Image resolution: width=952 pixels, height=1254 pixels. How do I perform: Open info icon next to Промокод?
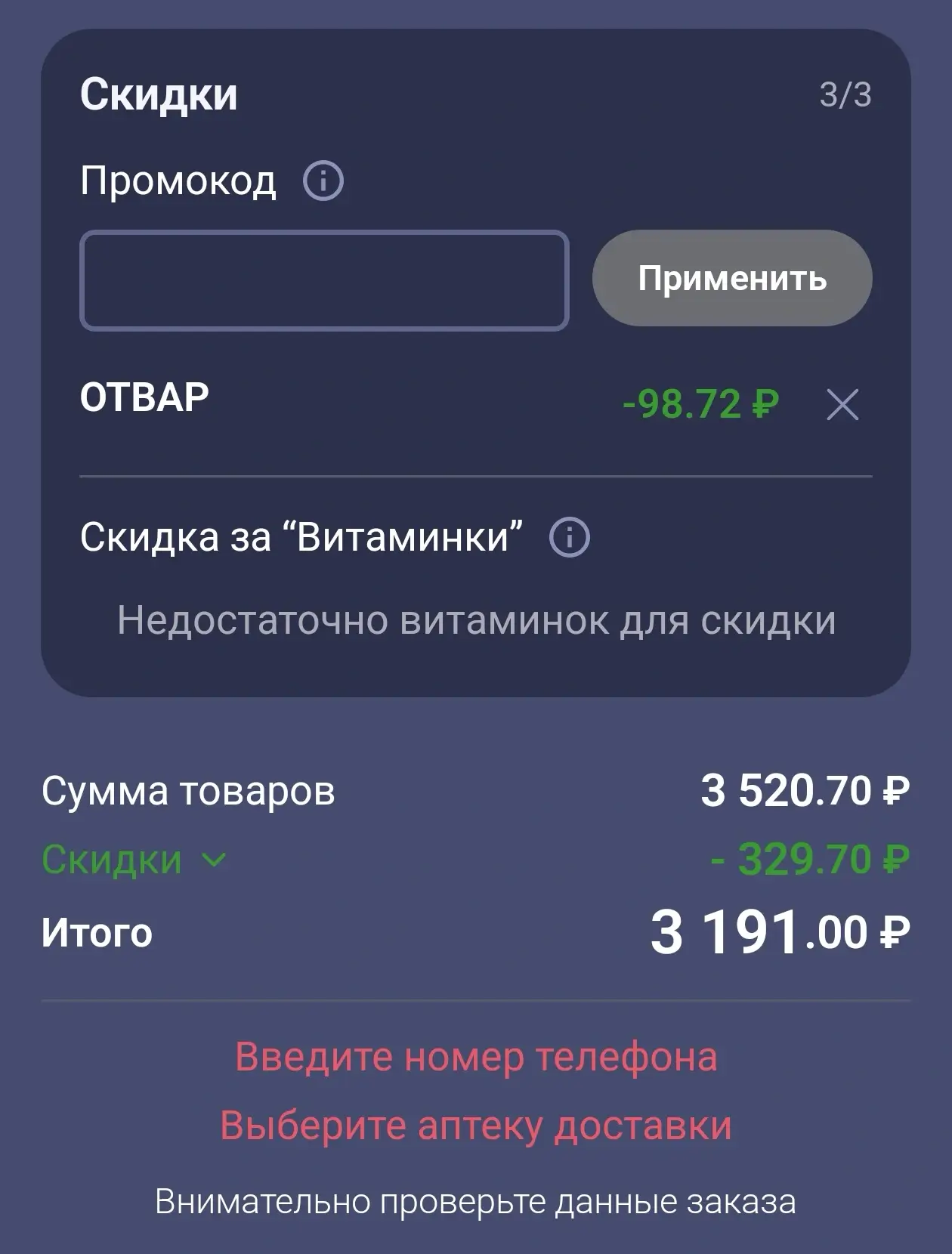[x=323, y=181]
